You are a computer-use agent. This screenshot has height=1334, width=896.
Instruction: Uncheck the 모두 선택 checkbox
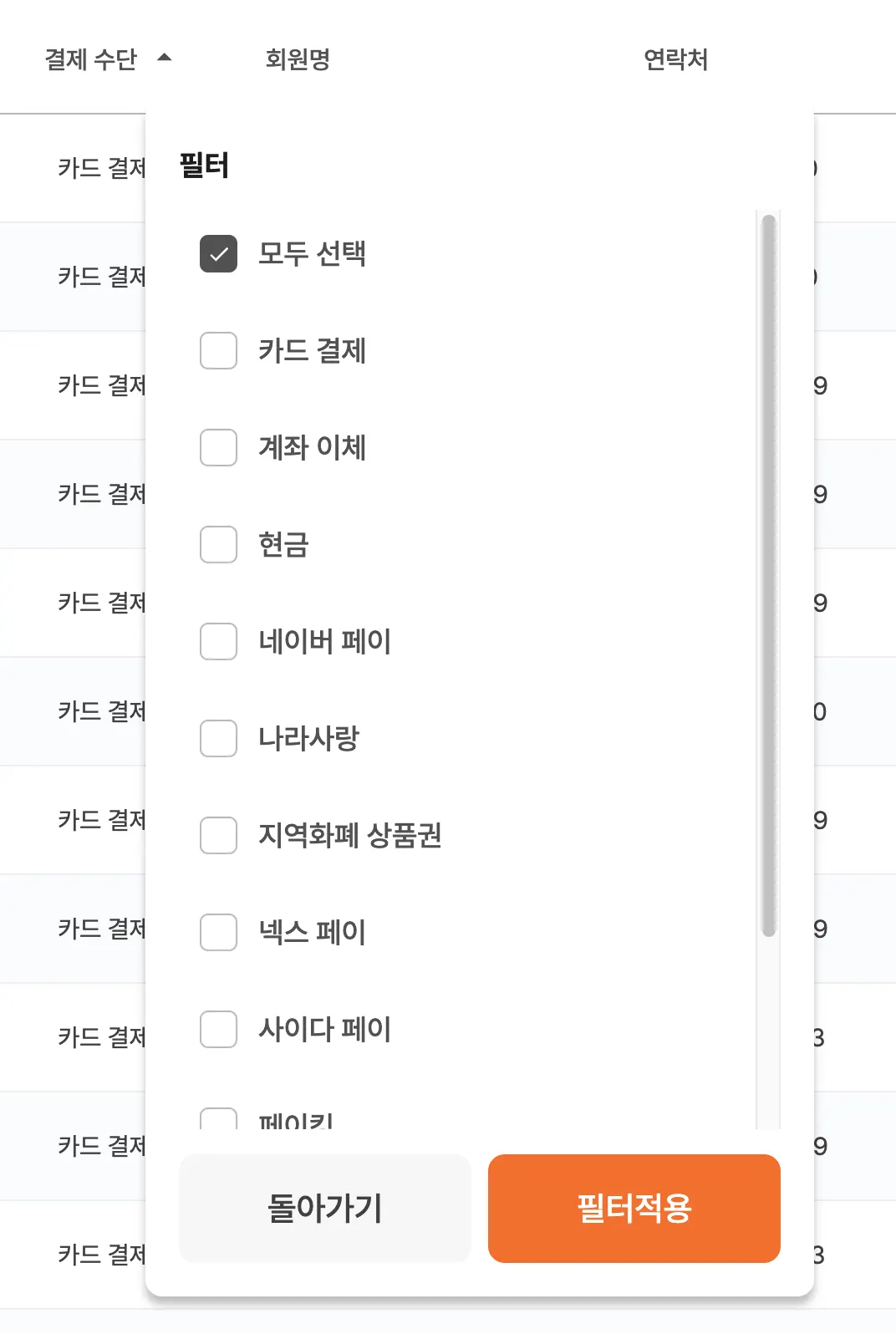click(218, 254)
